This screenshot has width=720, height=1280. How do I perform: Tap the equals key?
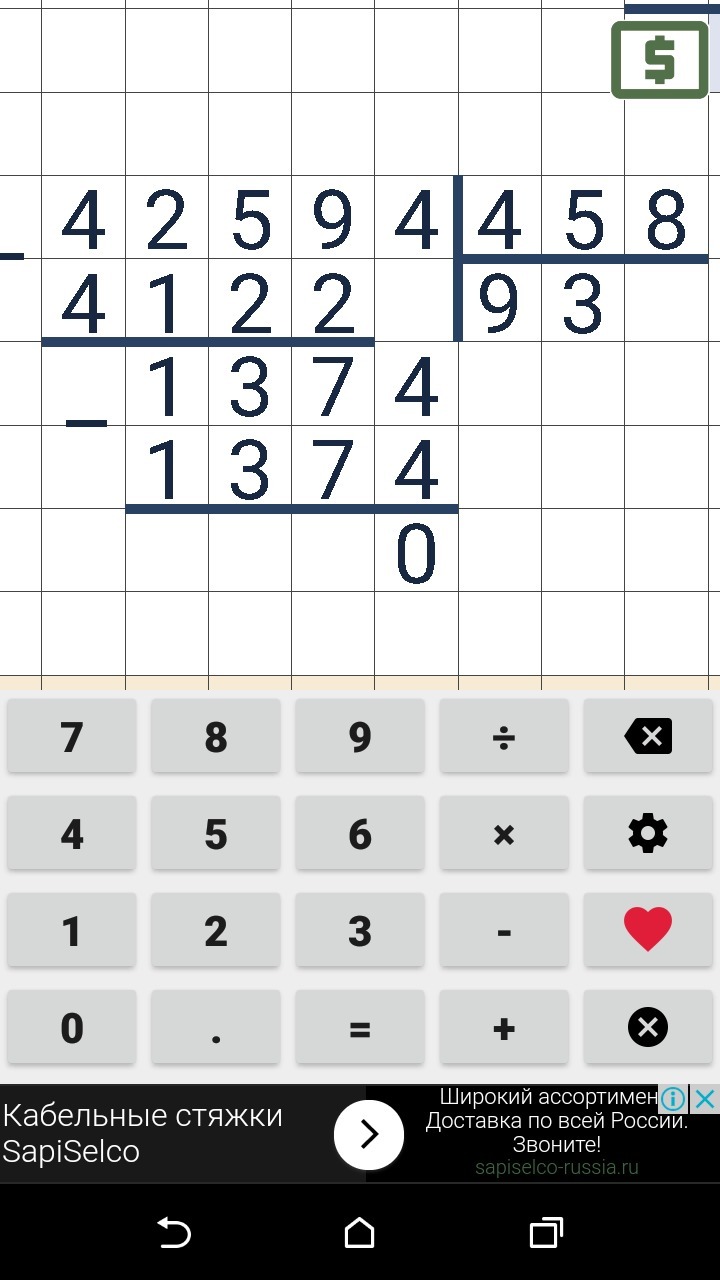coord(360,1027)
